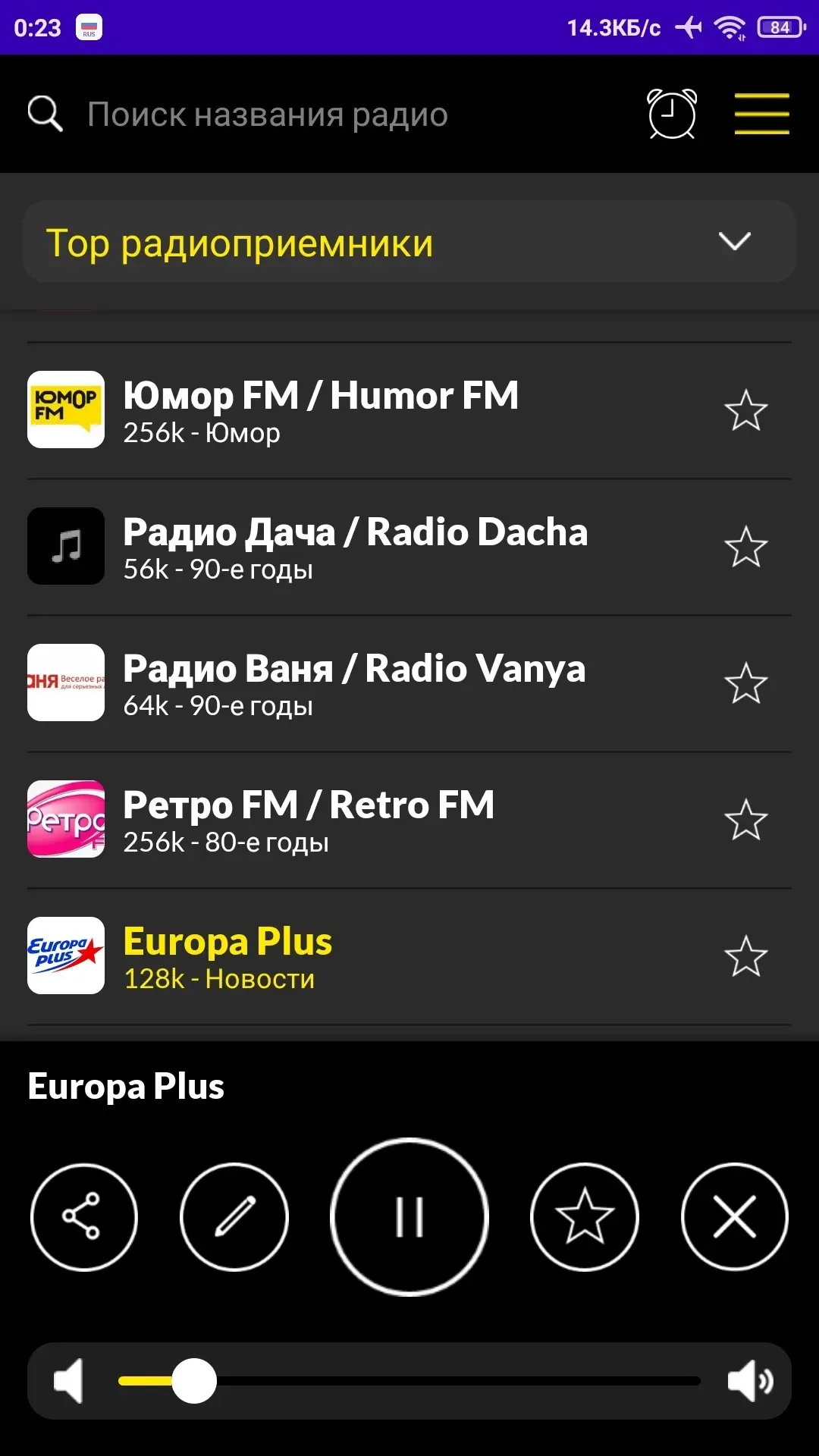Star Europa Plus in the list
Image resolution: width=819 pixels, height=1456 pixels.
click(746, 956)
